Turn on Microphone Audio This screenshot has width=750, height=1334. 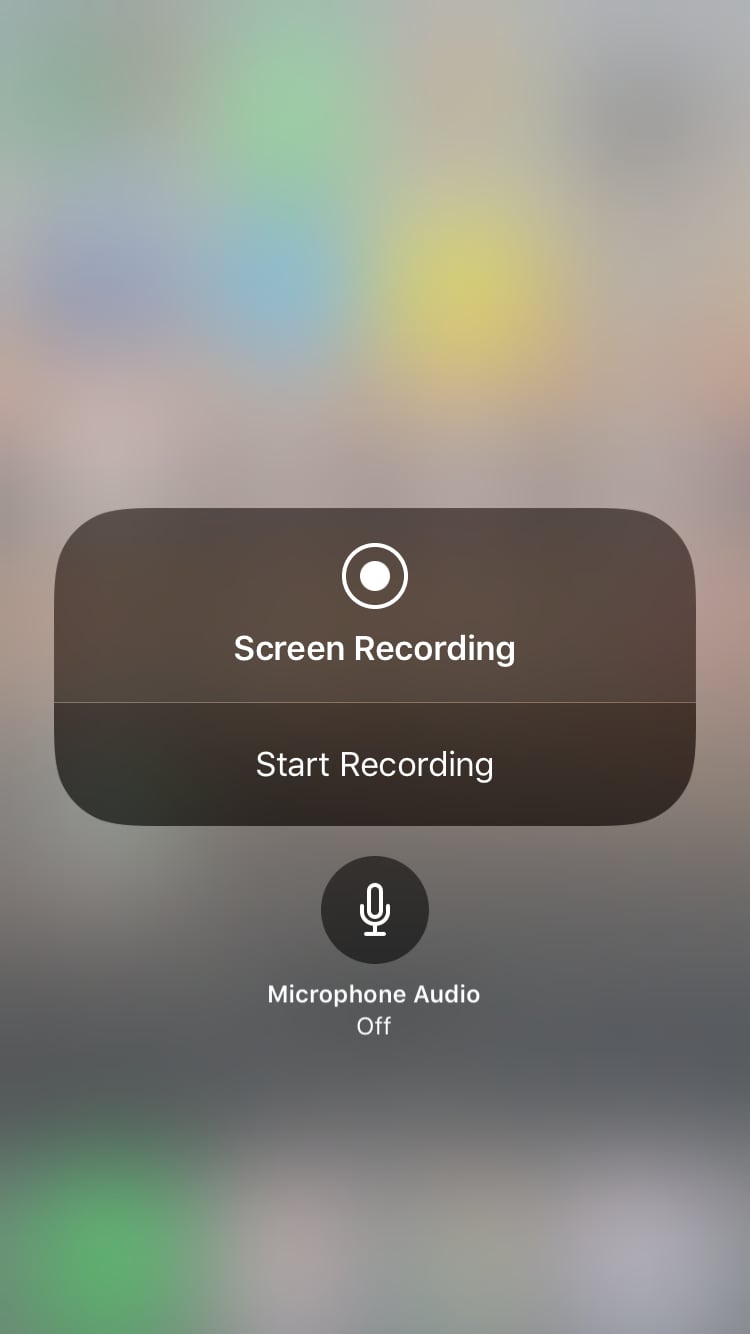coord(375,910)
